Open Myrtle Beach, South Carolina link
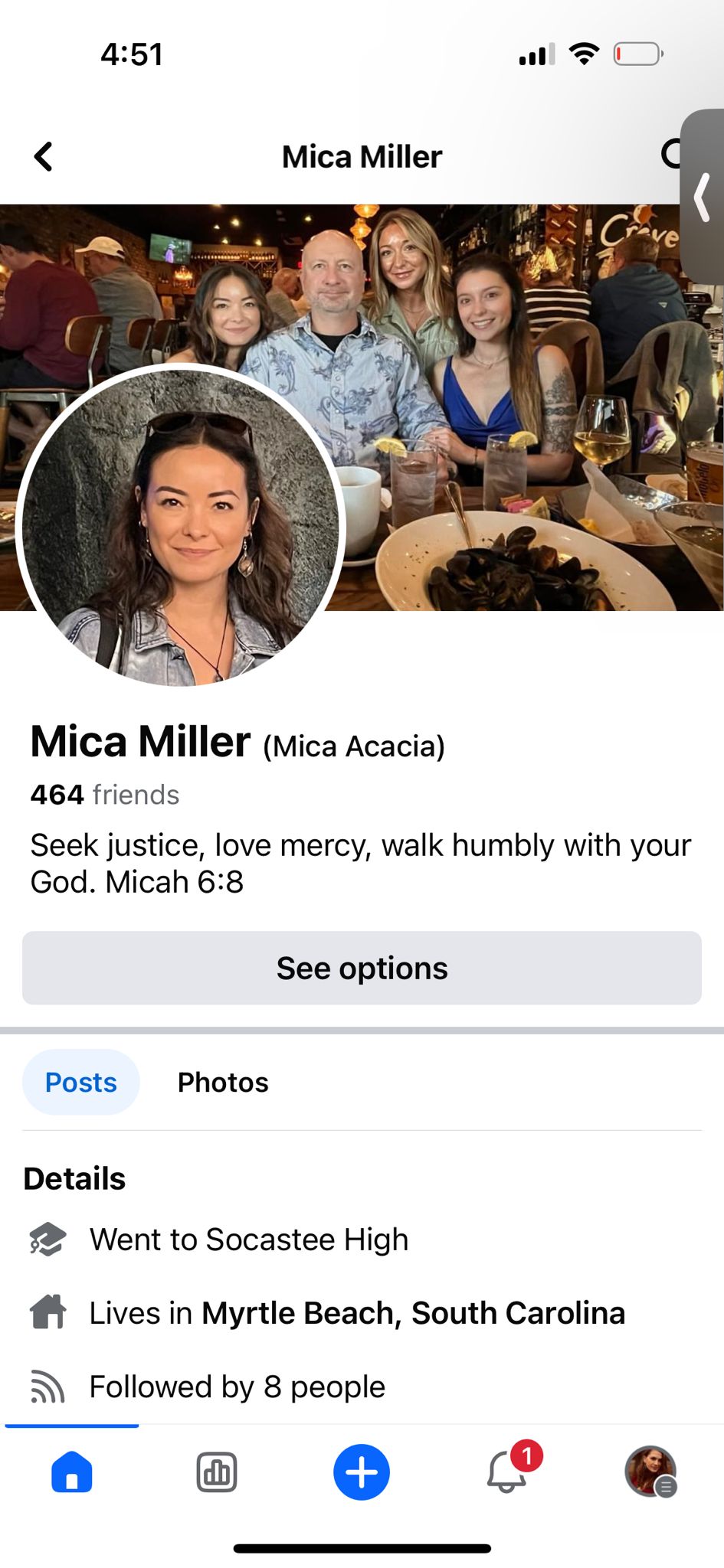The height and width of the screenshot is (1568, 724). (x=413, y=1313)
